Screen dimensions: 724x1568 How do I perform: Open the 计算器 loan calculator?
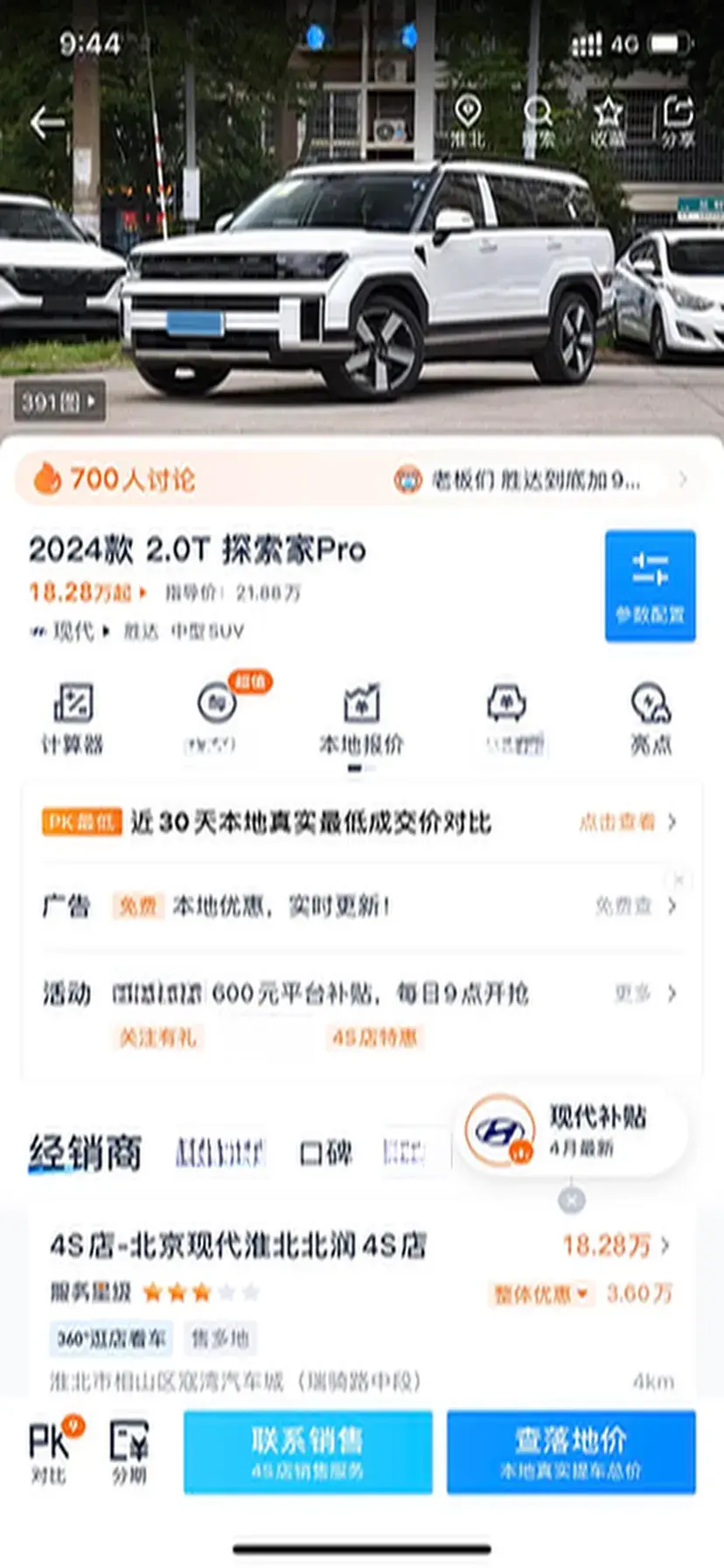coord(73,719)
